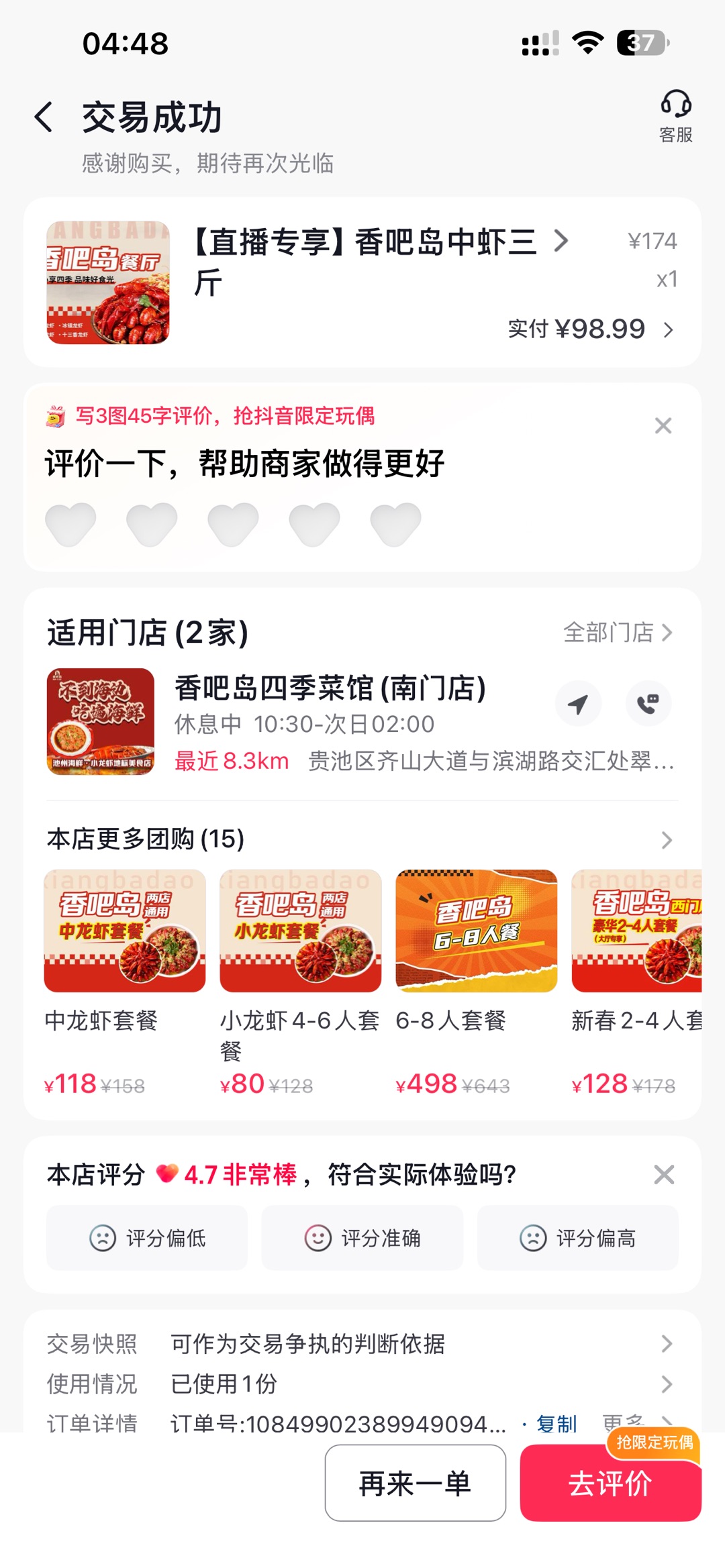Tap 再来一单 to reorder
Image resolution: width=725 pixels, height=1568 pixels.
415,1483
